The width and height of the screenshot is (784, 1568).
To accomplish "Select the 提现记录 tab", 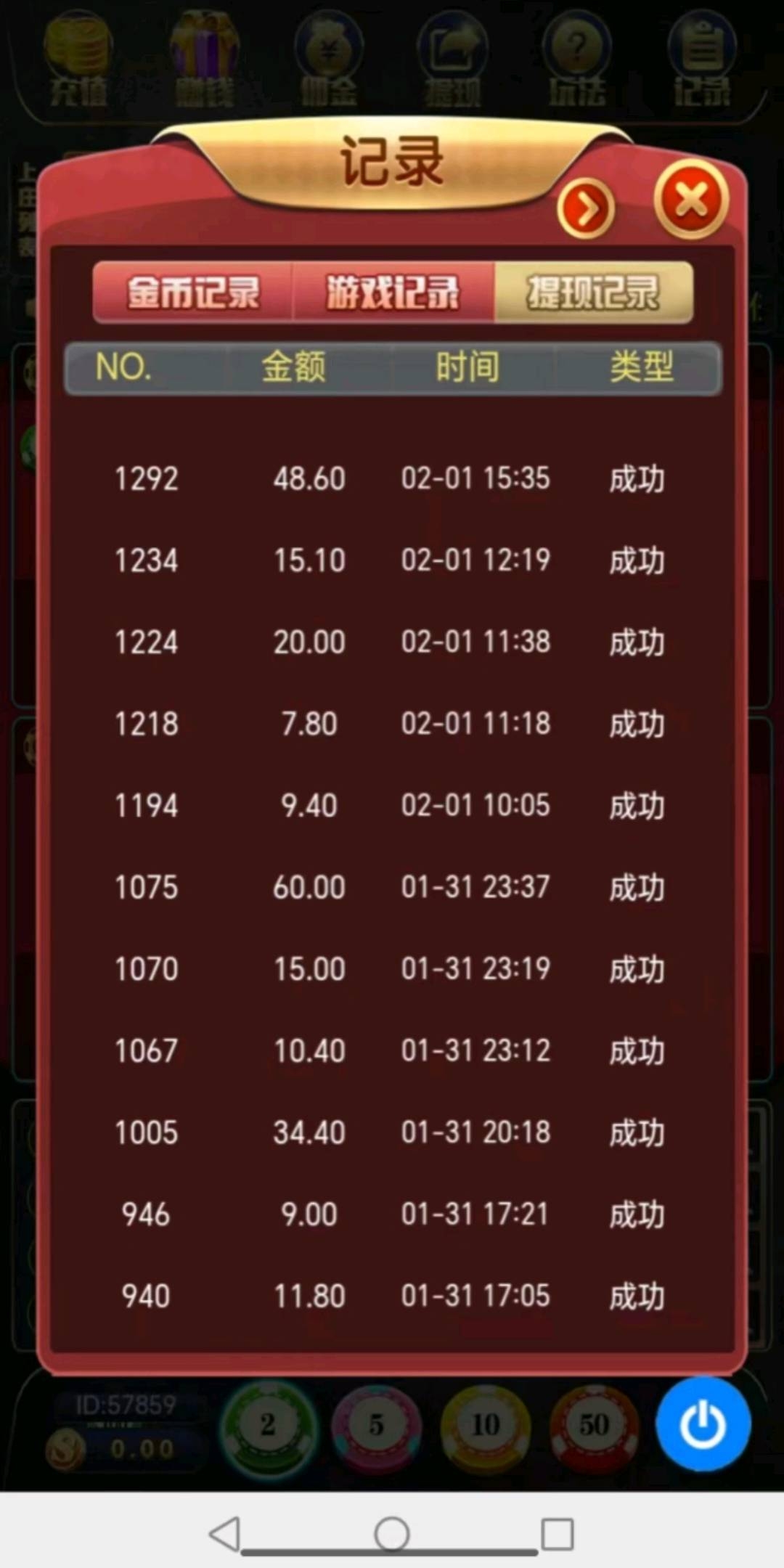I will pos(593,293).
